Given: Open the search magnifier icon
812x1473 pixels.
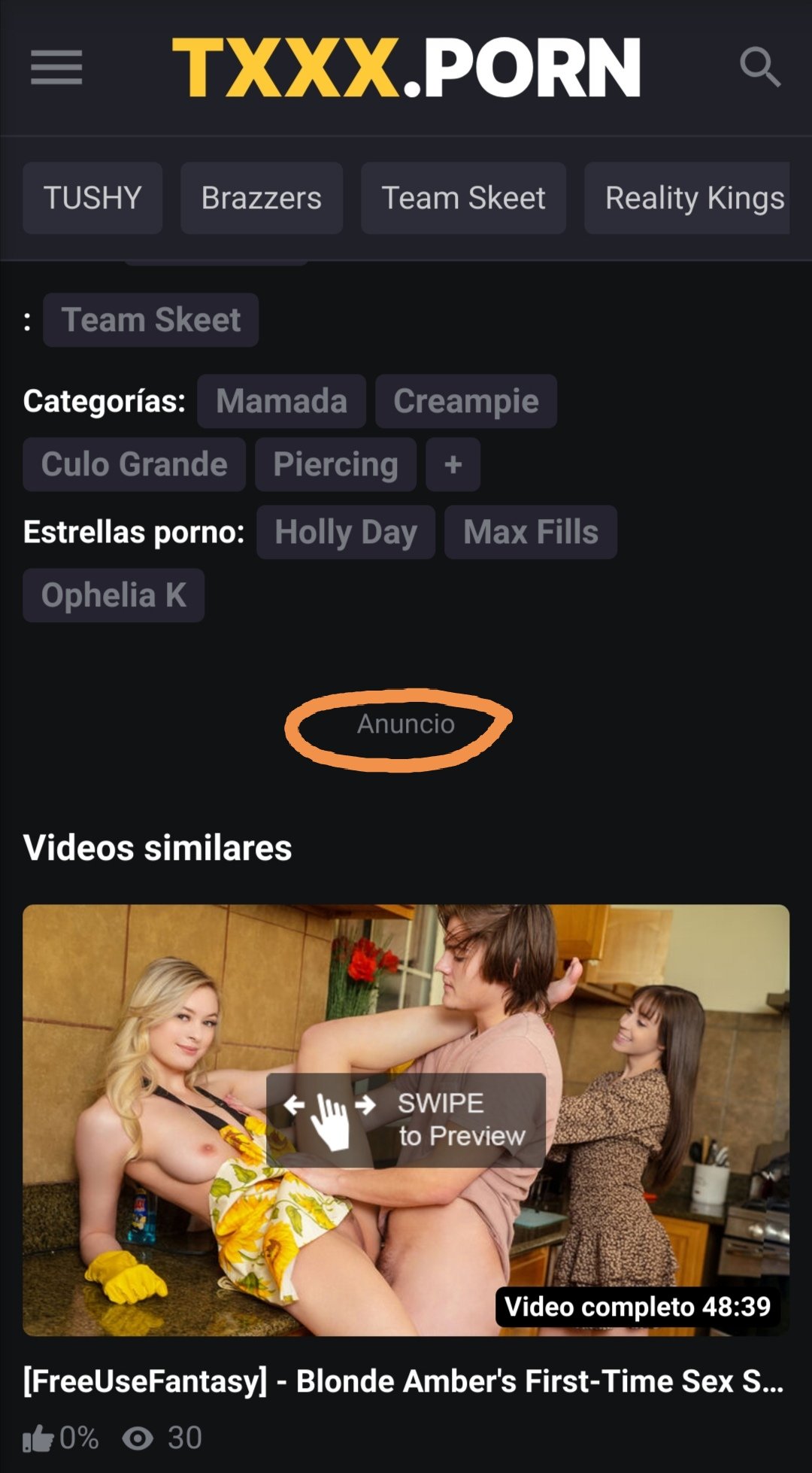Looking at the screenshot, I should pos(759,68).
